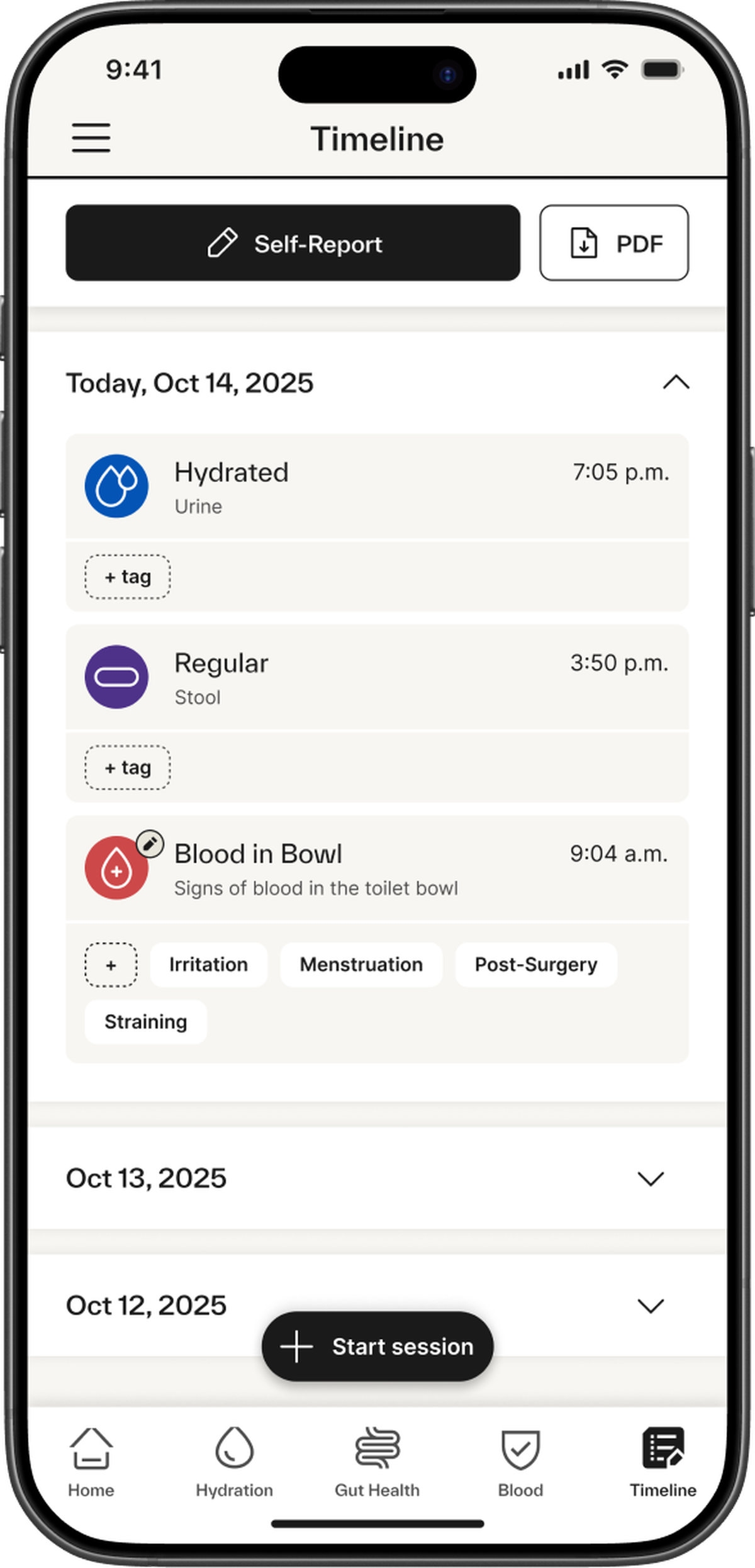Screen dimensions: 755x1568
Task: Open the Regular stool entry
Action: [x=376, y=677]
